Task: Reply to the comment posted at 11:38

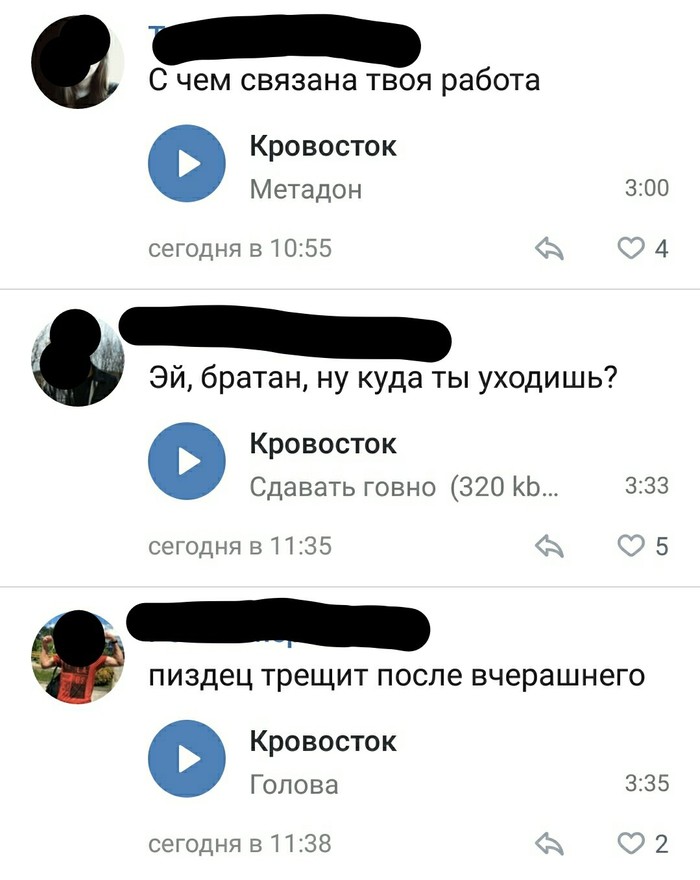Action: pyautogui.click(x=552, y=843)
